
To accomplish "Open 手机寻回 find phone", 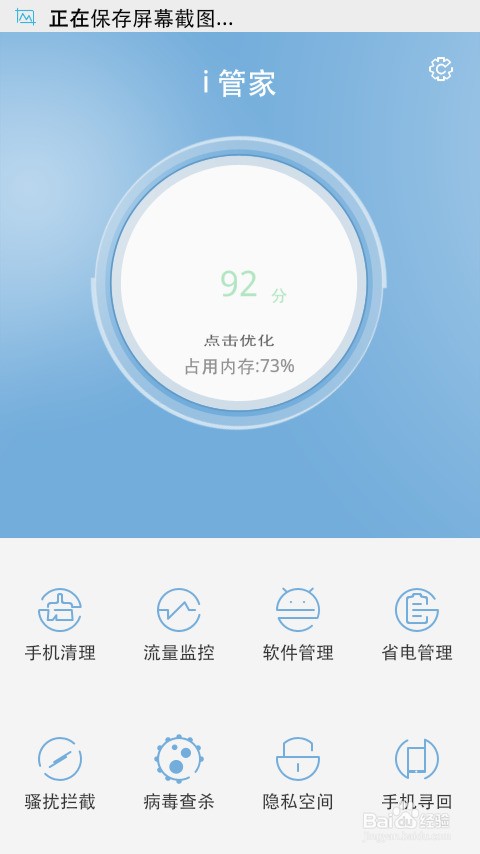I will tap(417, 774).
